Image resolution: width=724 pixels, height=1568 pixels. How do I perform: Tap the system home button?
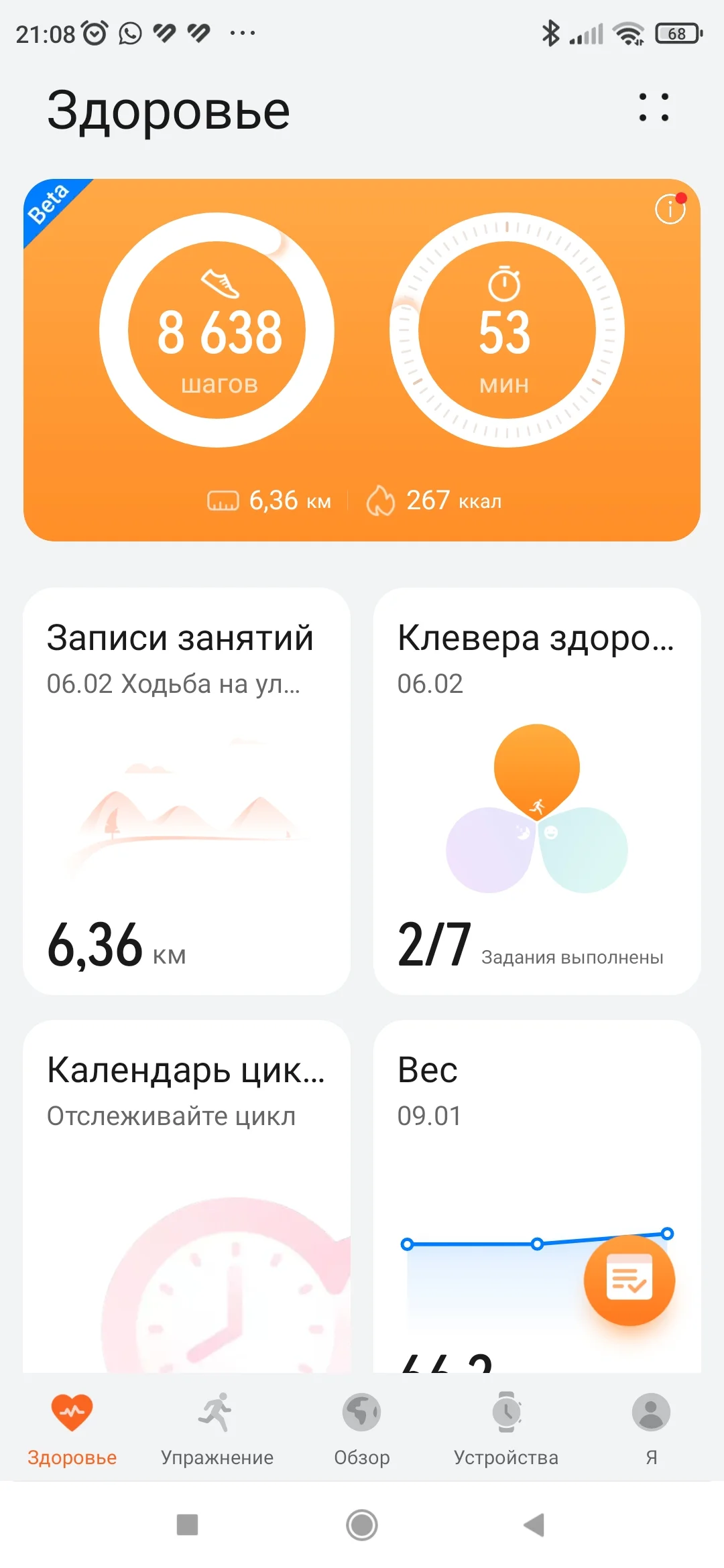[362, 1524]
